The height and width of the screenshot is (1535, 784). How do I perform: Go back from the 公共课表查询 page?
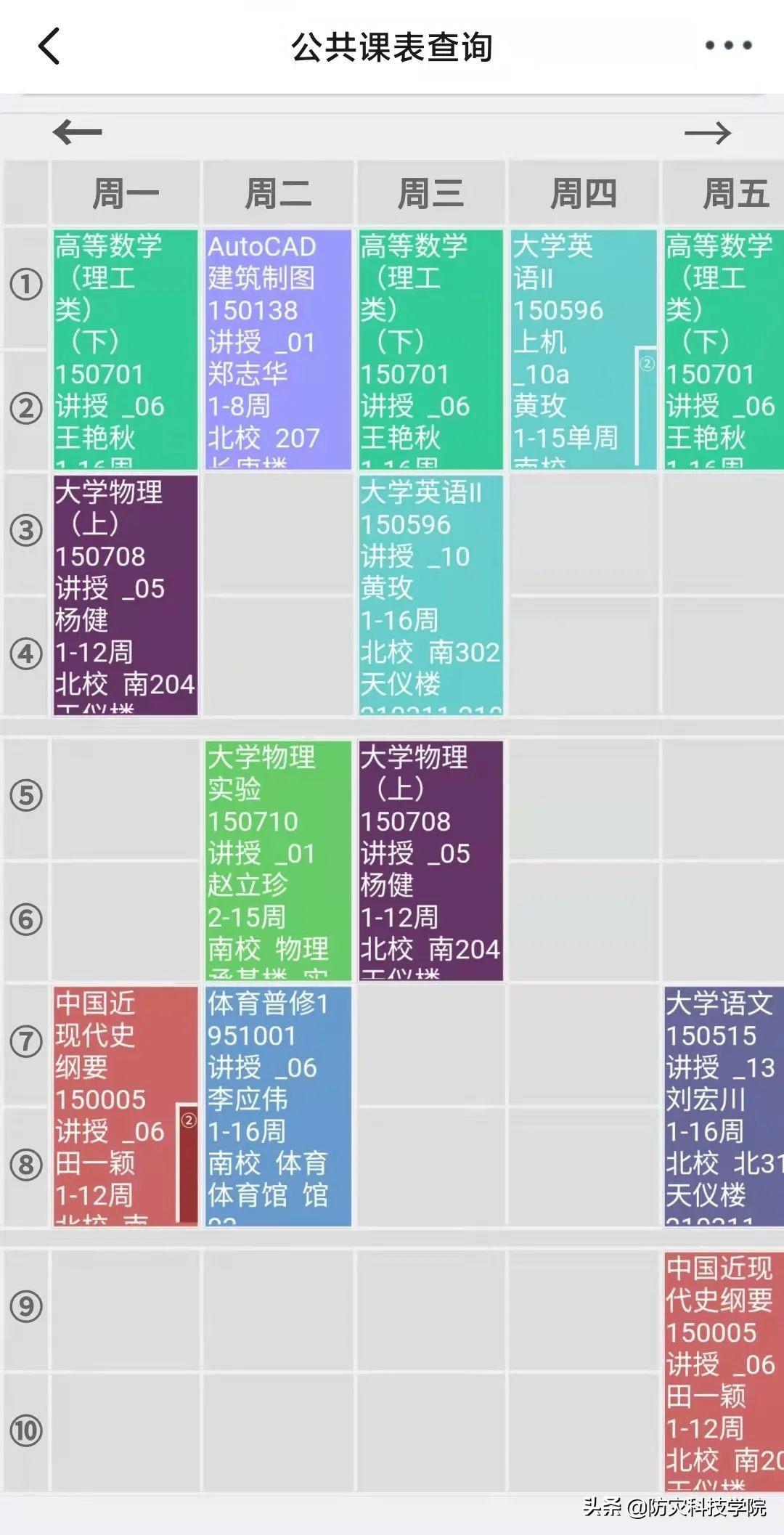tap(49, 46)
